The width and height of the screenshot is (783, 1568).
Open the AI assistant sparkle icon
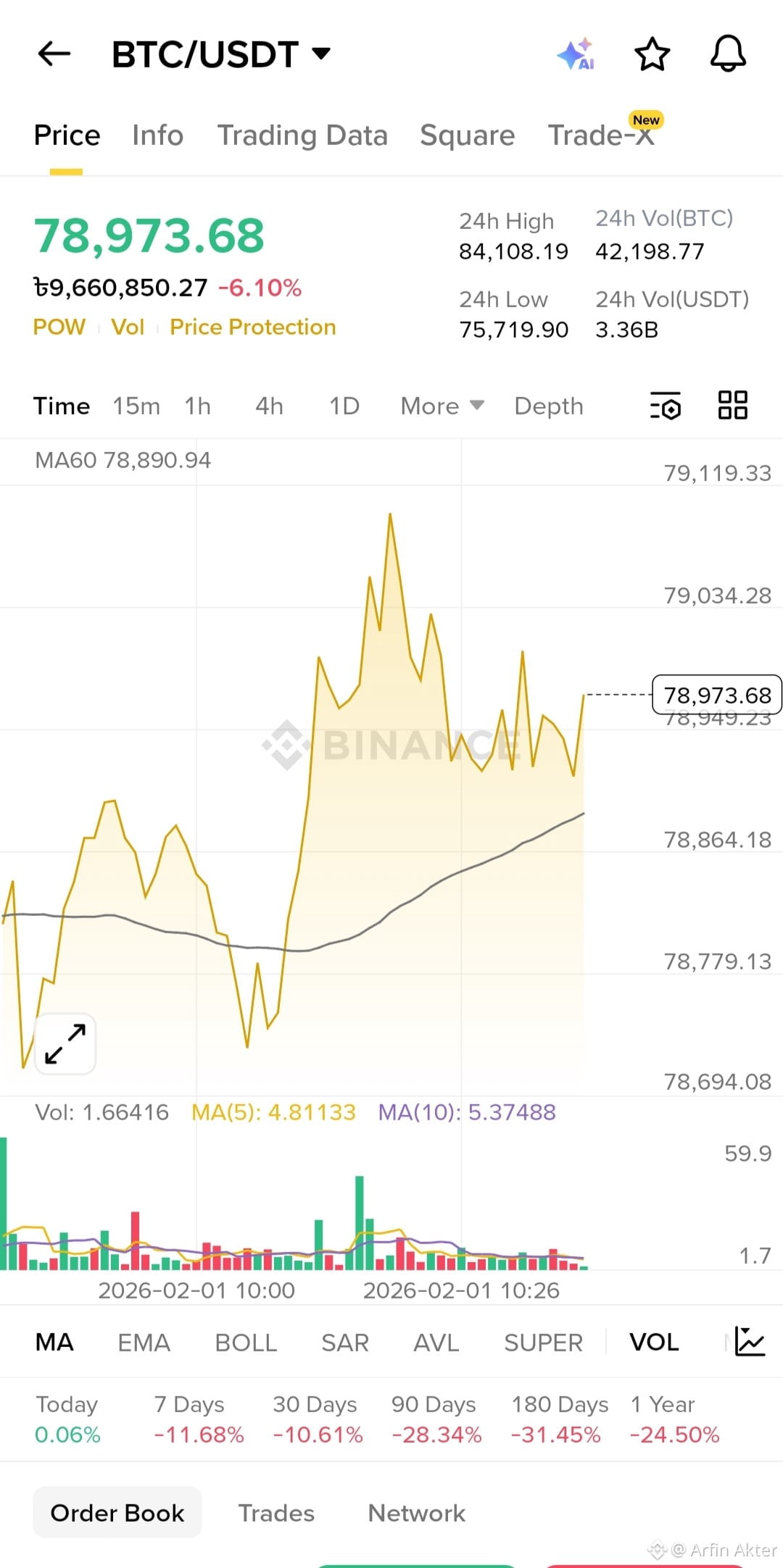pyautogui.click(x=576, y=54)
